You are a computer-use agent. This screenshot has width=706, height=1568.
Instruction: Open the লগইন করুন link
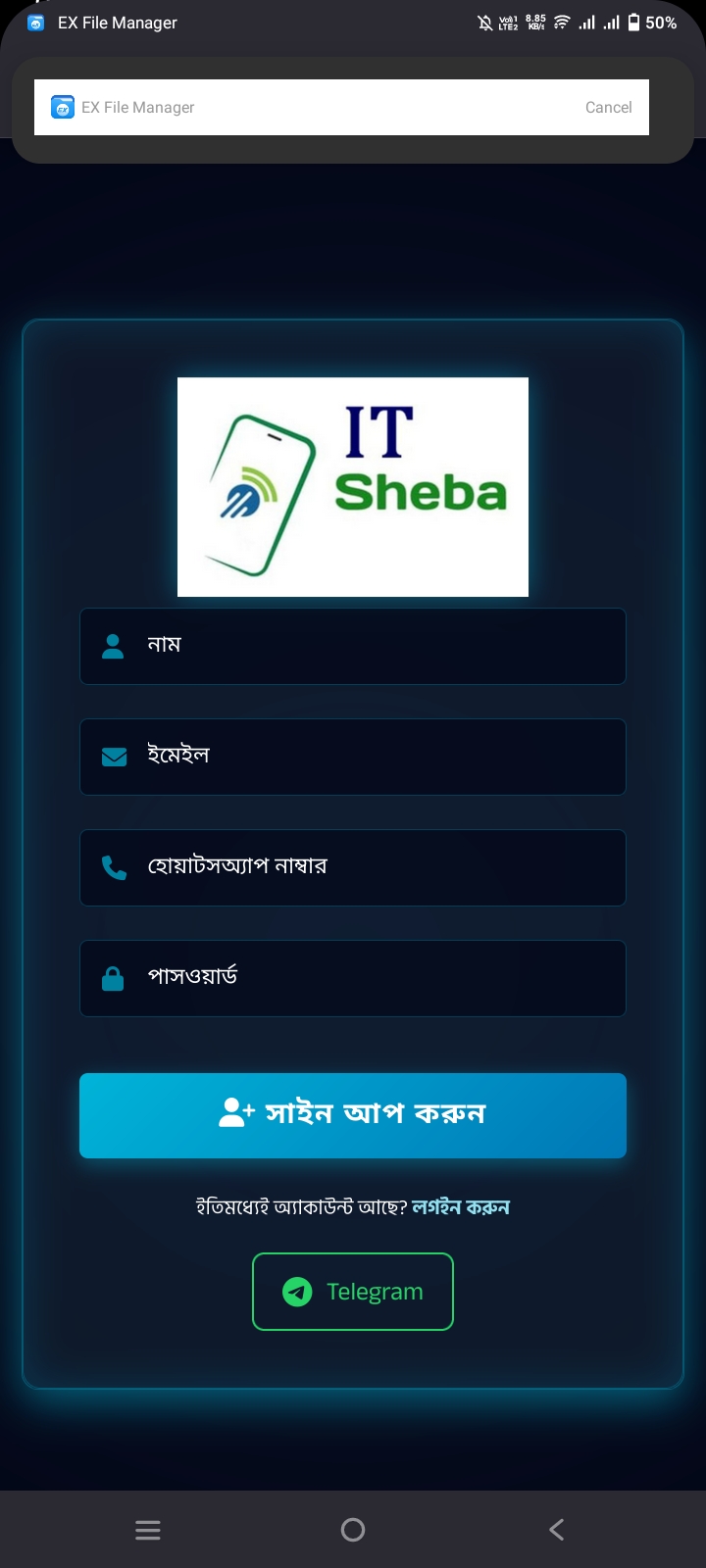(461, 1207)
